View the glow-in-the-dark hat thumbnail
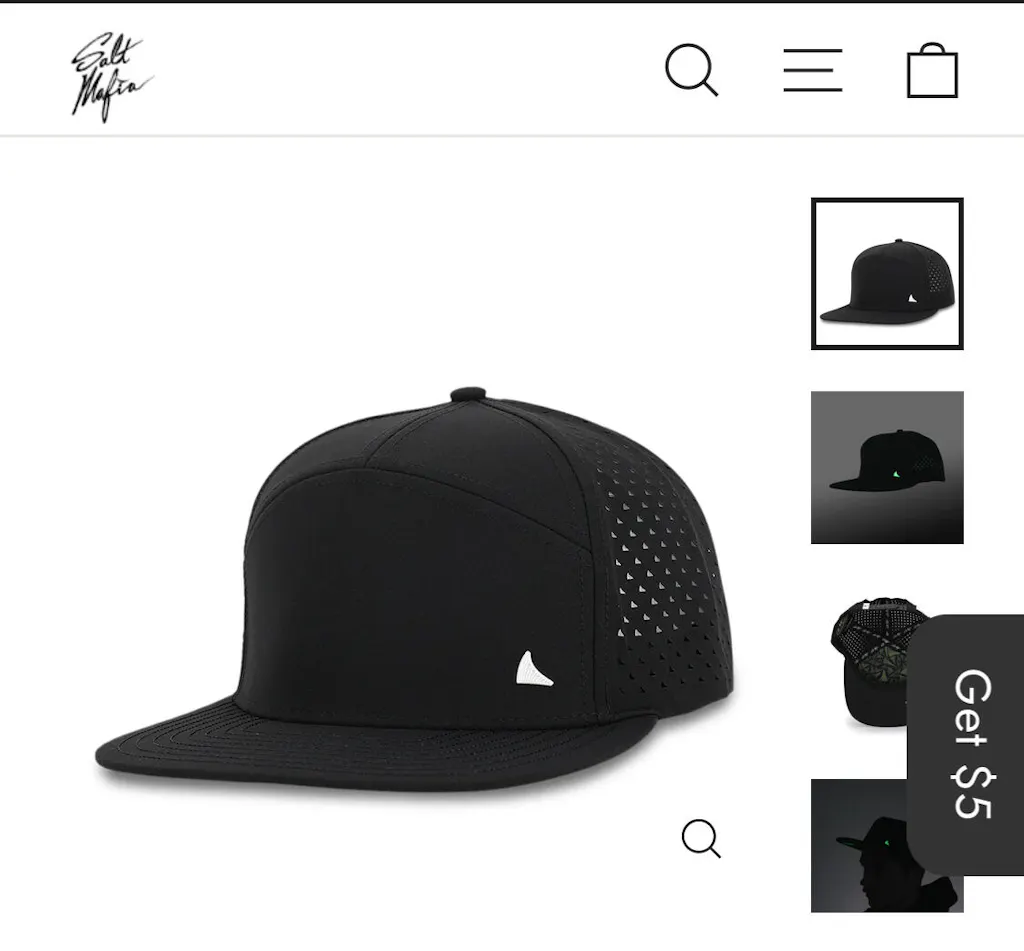The width and height of the screenshot is (1024, 951). pyautogui.click(x=887, y=467)
